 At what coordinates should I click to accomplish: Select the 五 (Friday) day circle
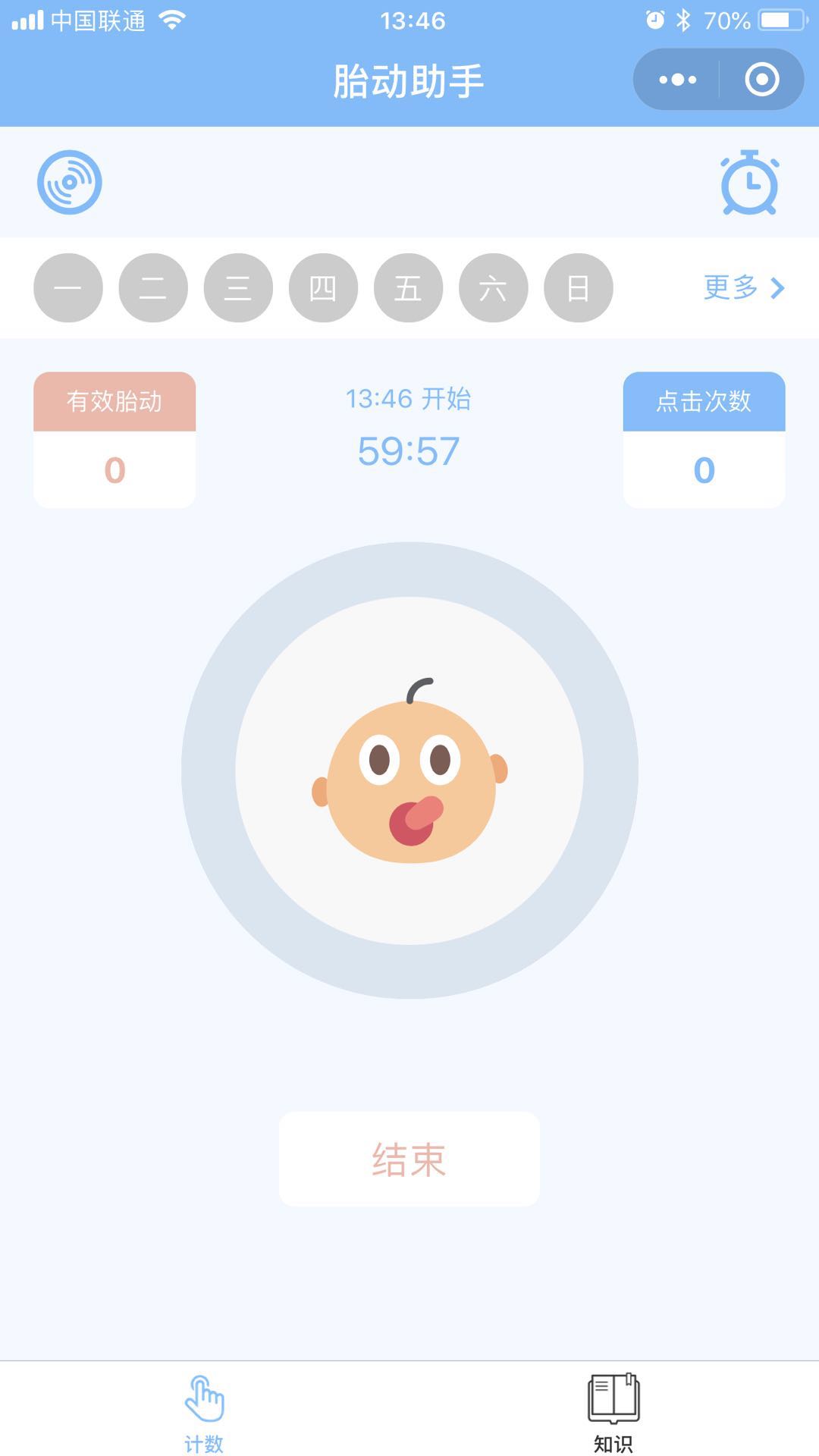408,288
